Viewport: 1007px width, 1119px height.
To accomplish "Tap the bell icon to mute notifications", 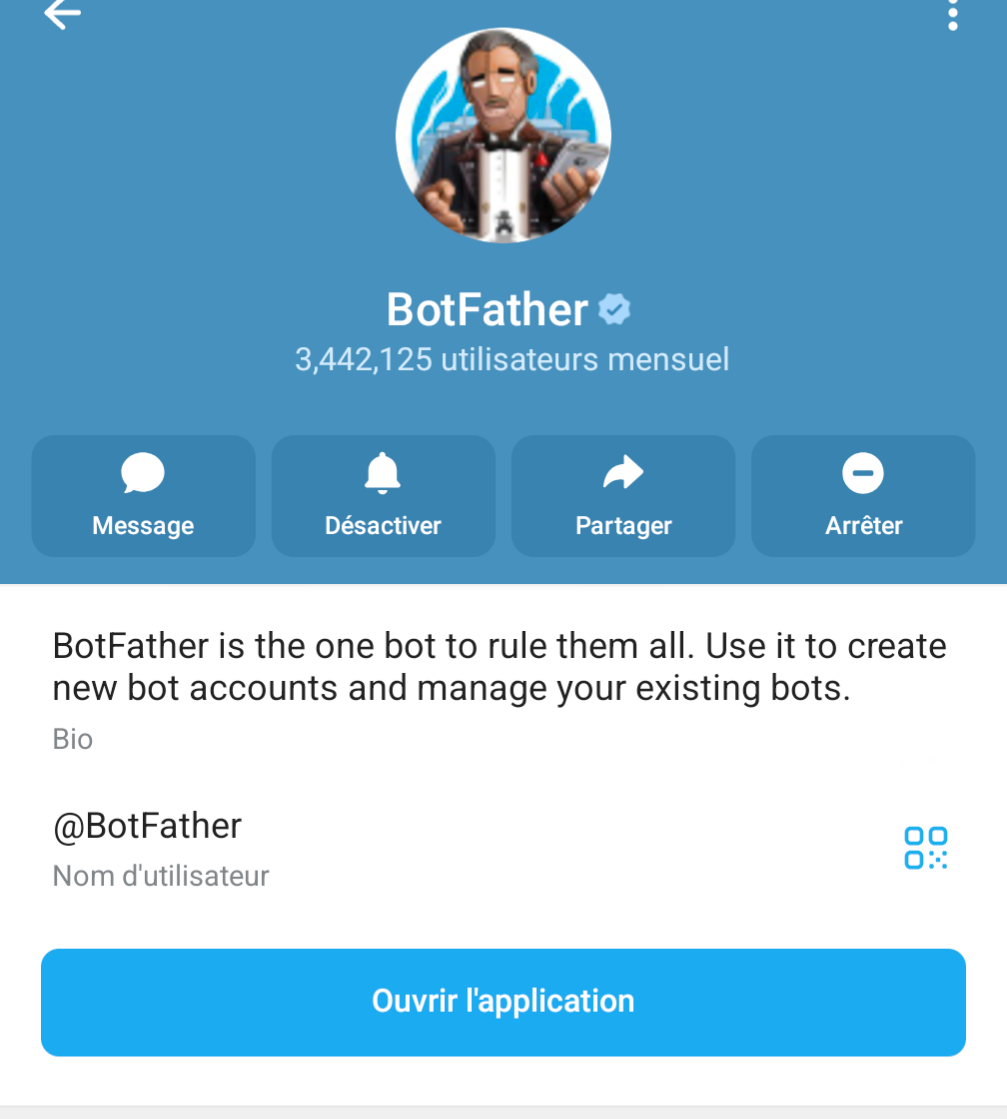I will click(x=382, y=473).
